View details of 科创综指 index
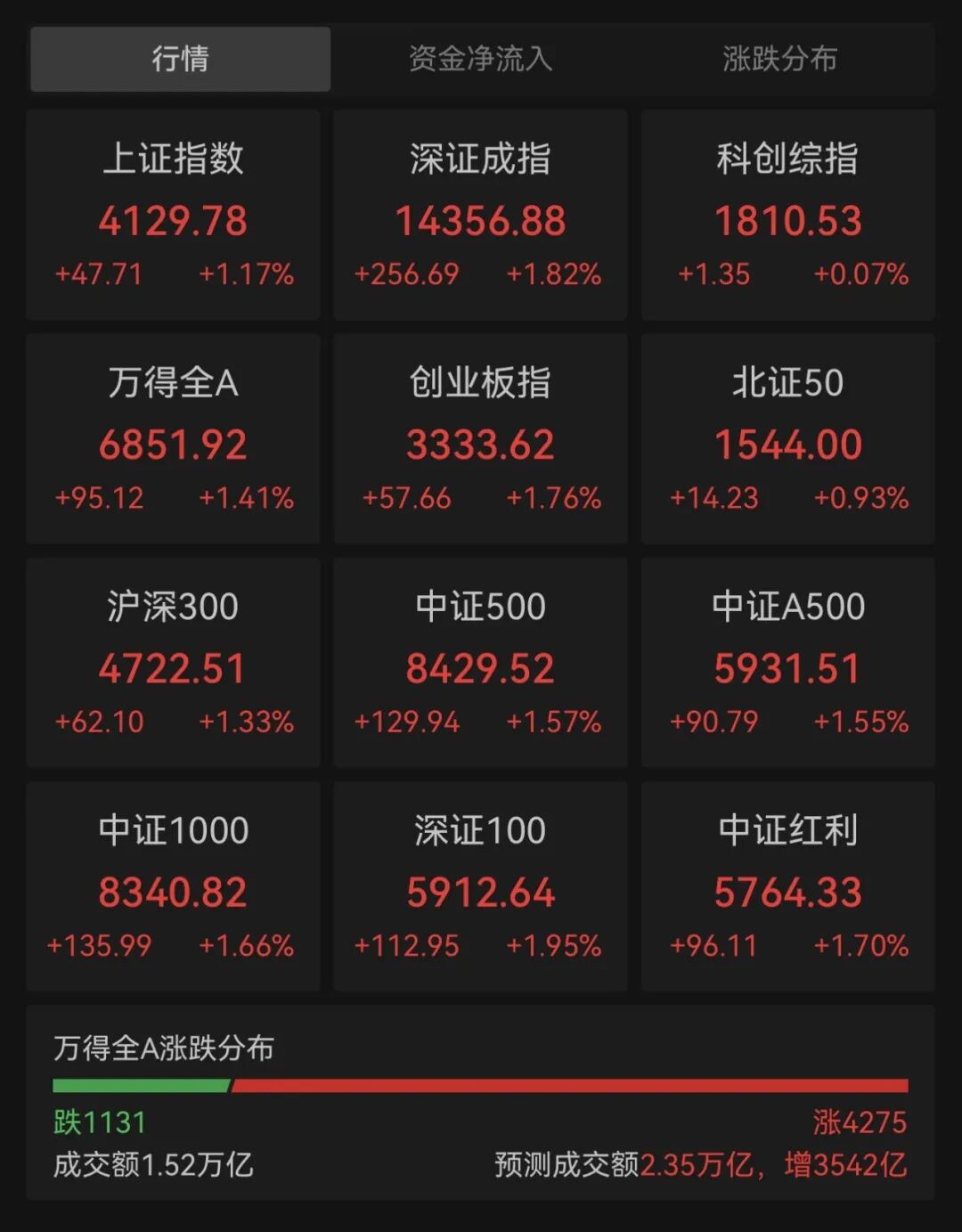This screenshot has width=962, height=1232. point(787,212)
